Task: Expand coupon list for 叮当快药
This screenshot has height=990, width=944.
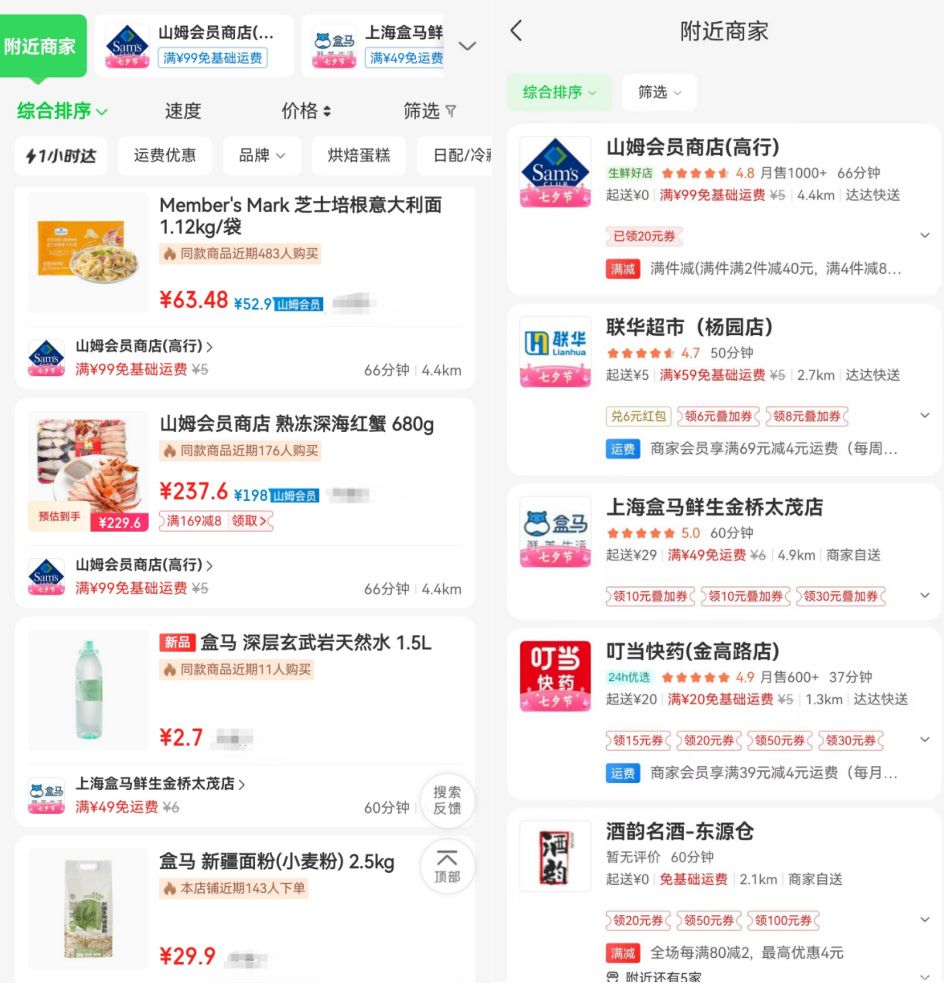Action: point(925,740)
